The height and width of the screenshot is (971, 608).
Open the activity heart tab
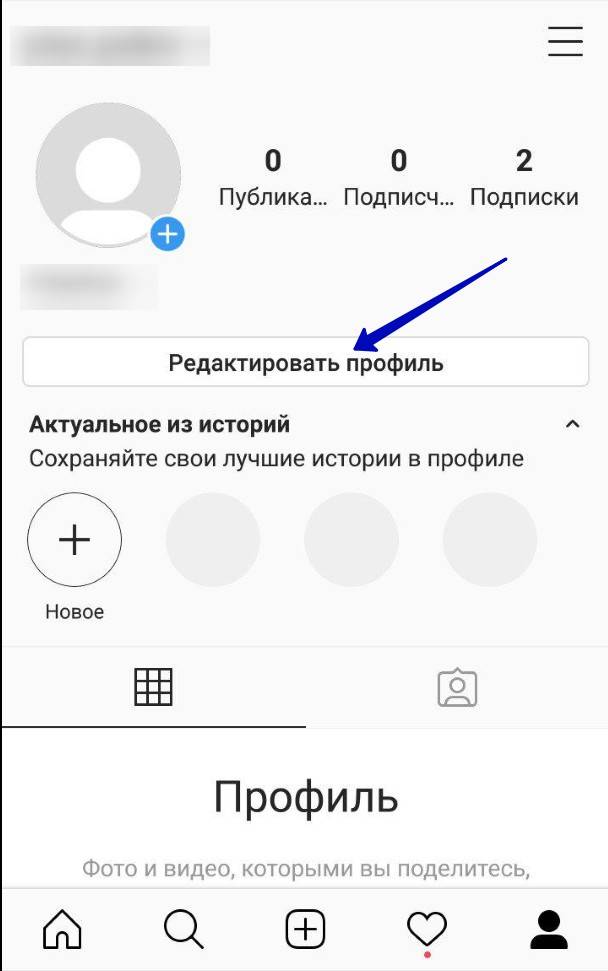pyautogui.click(x=427, y=930)
